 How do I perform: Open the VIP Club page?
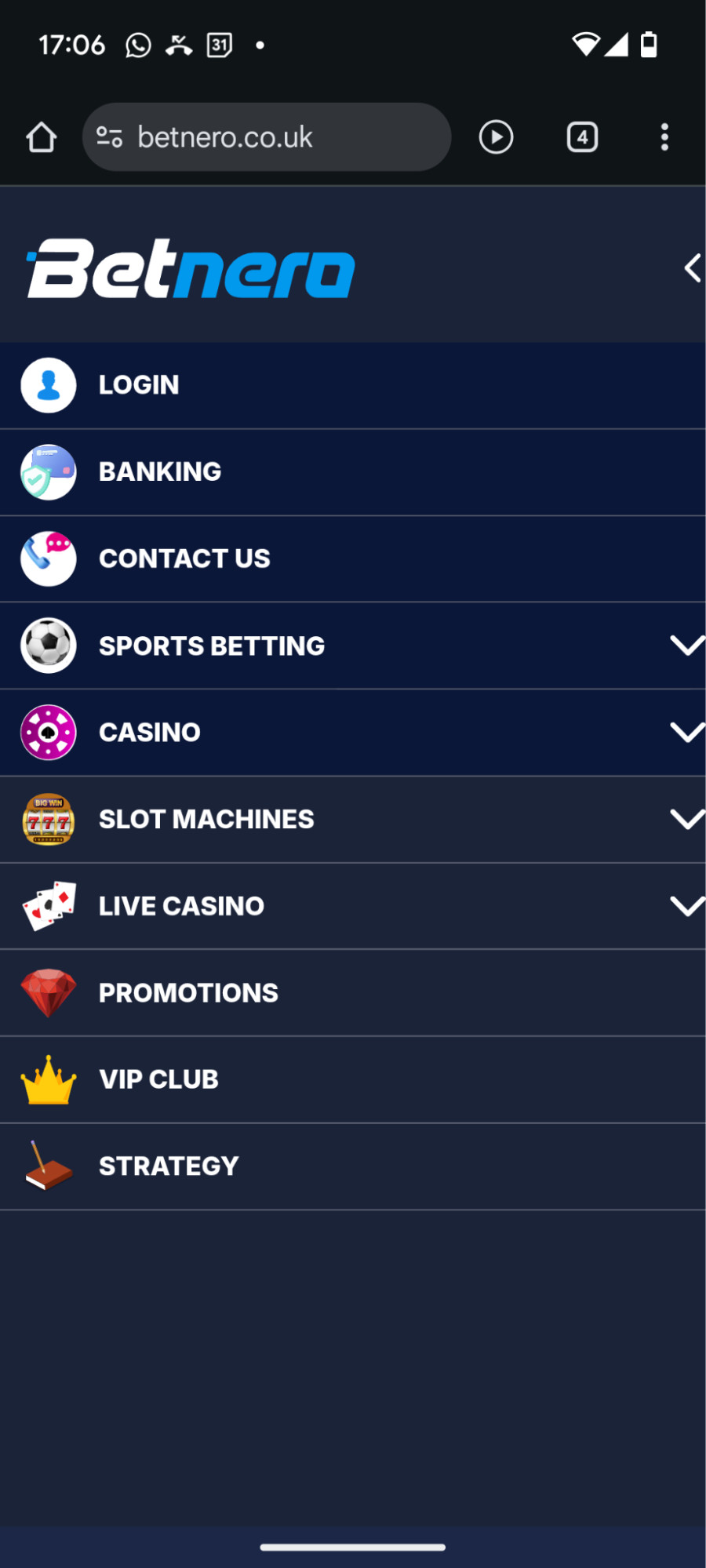tap(158, 1079)
